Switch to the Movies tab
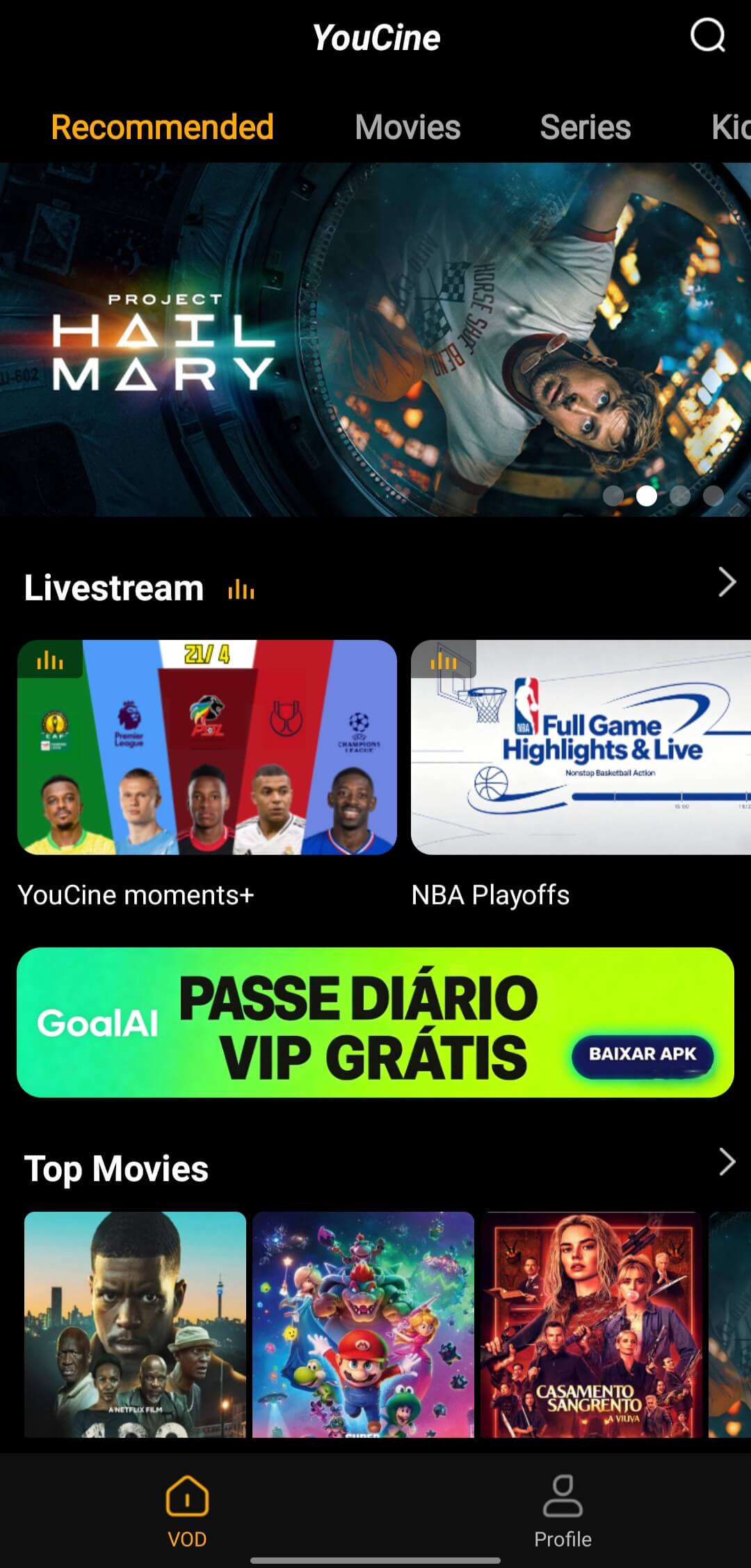Image resolution: width=751 pixels, height=1568 pixels. point(407,127)
